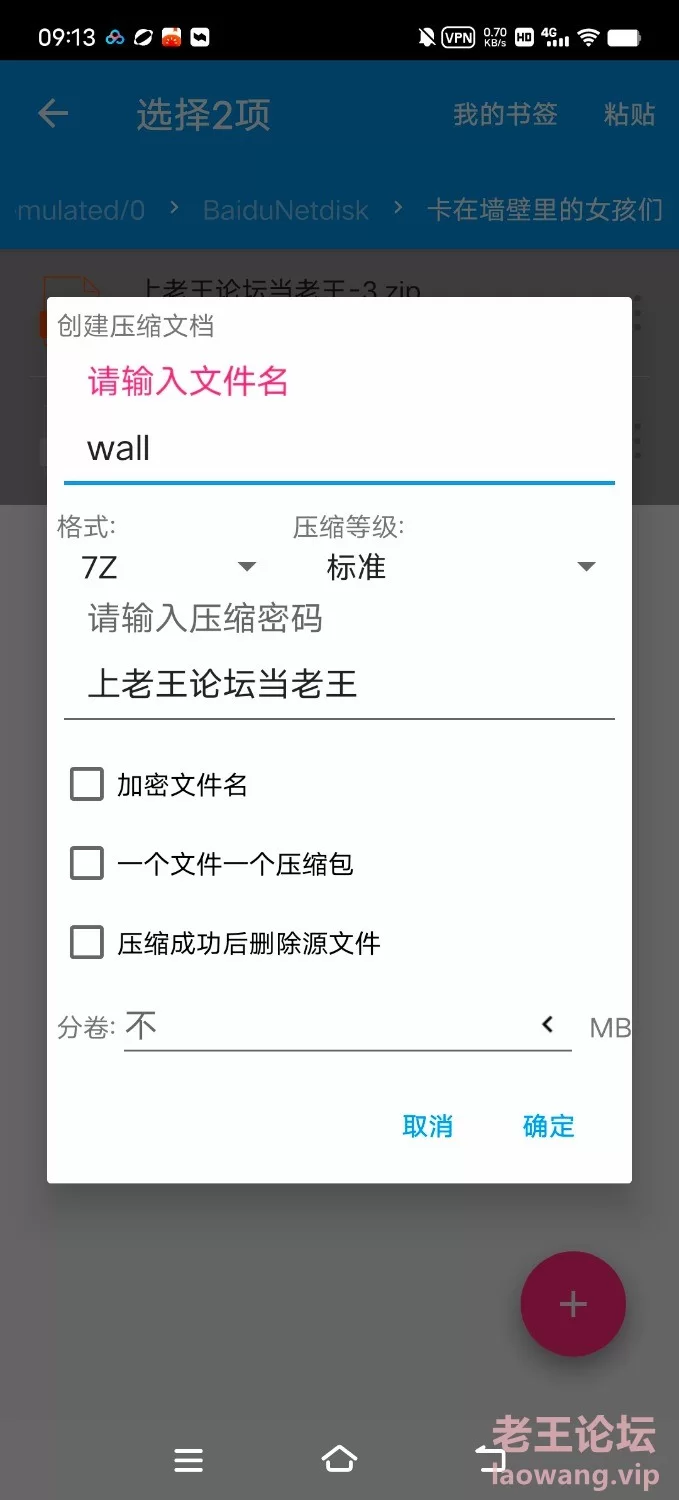Tap the compression password field

pyautogui.click(x=339, y=685)
